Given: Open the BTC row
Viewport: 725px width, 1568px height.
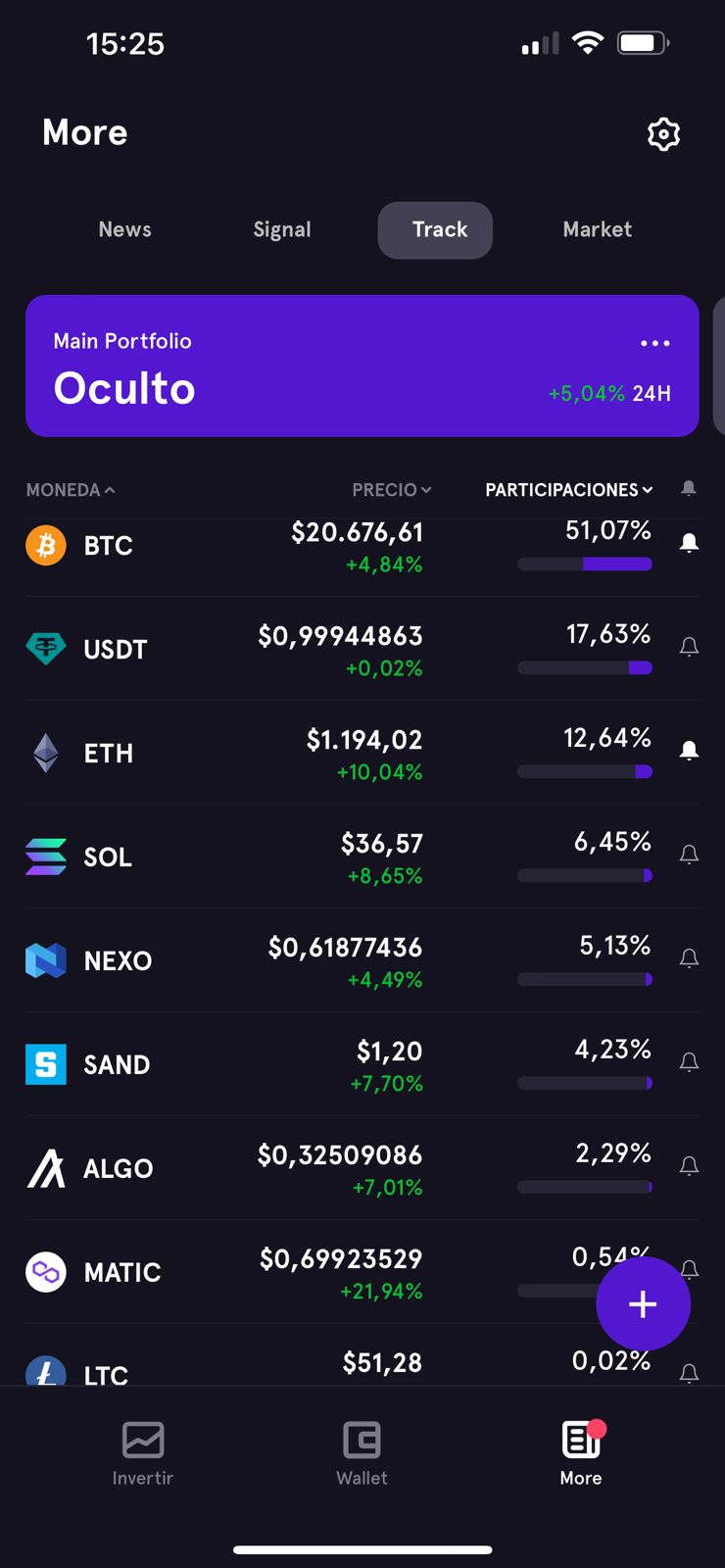Looking at the screenshot, I should [x=362, y=546].
